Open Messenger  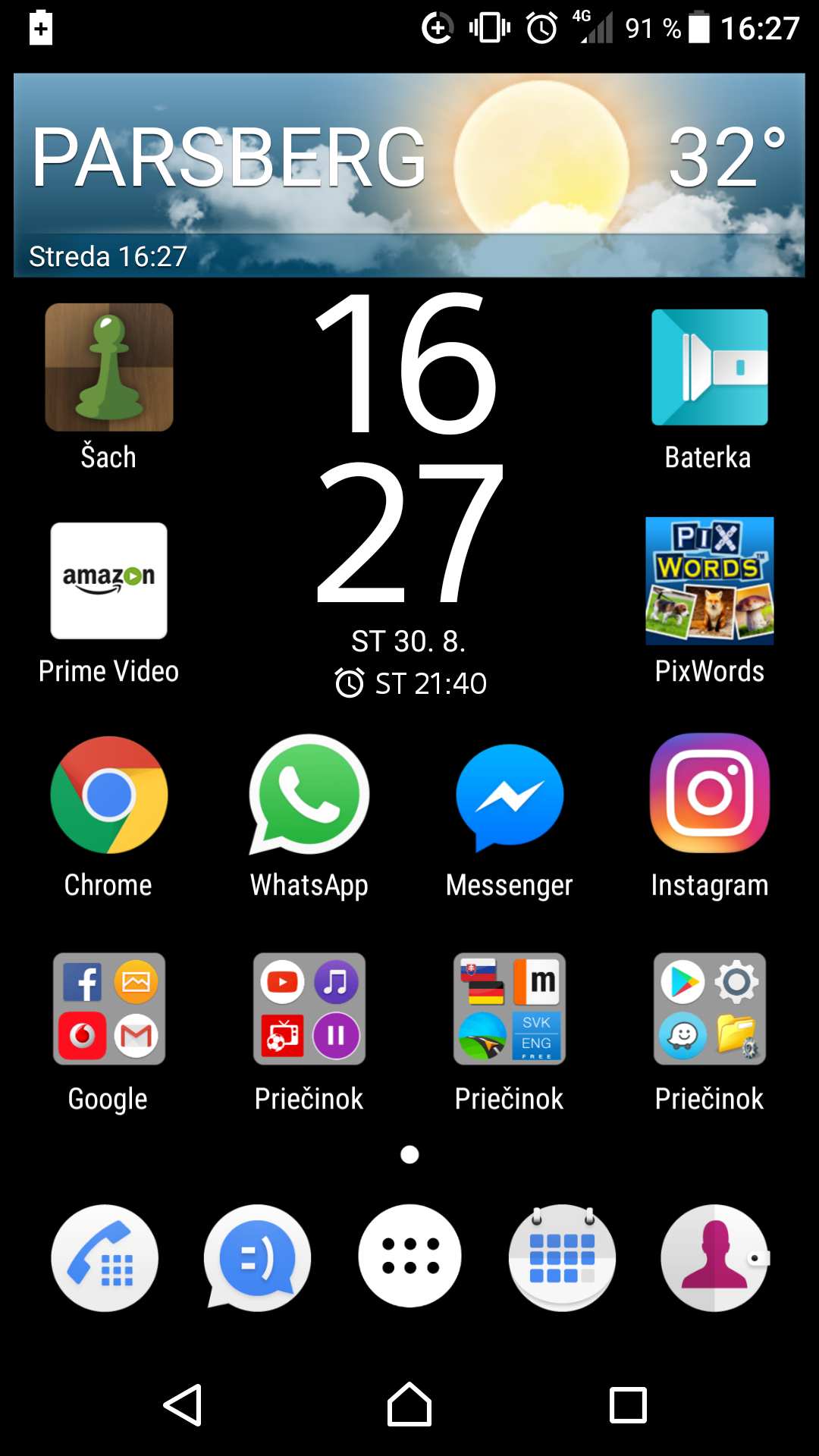click(510, 795)
